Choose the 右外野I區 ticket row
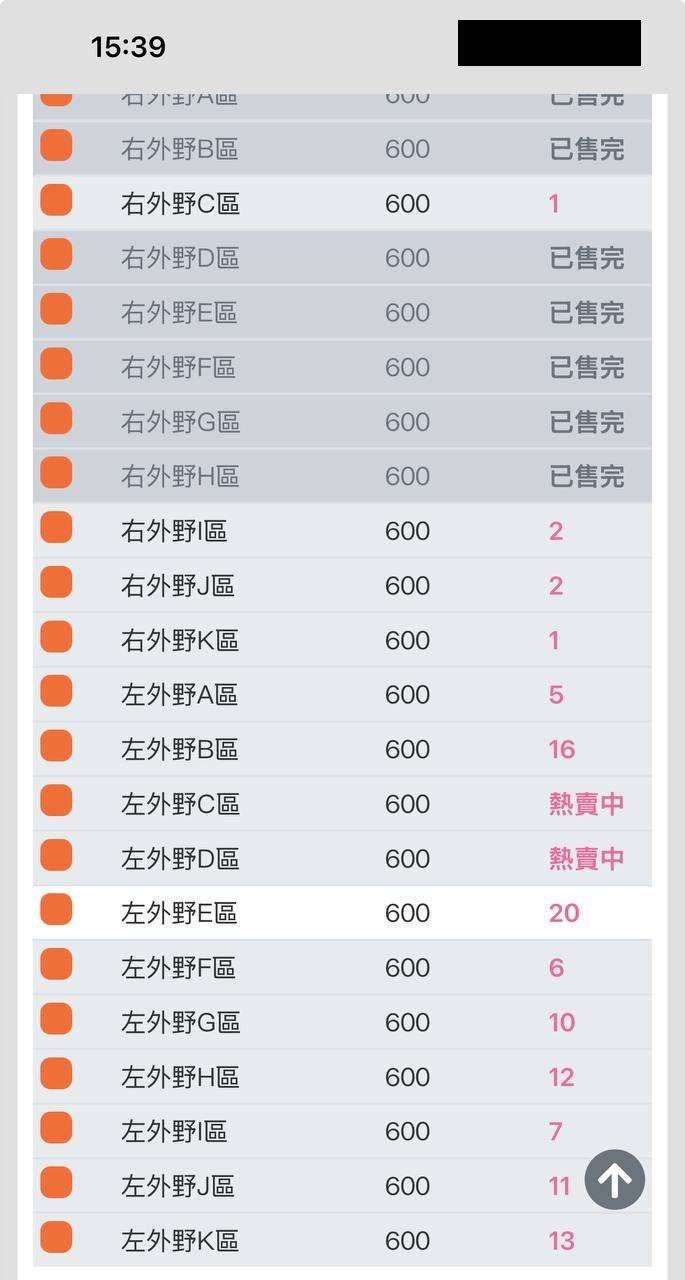 point(174,531)
